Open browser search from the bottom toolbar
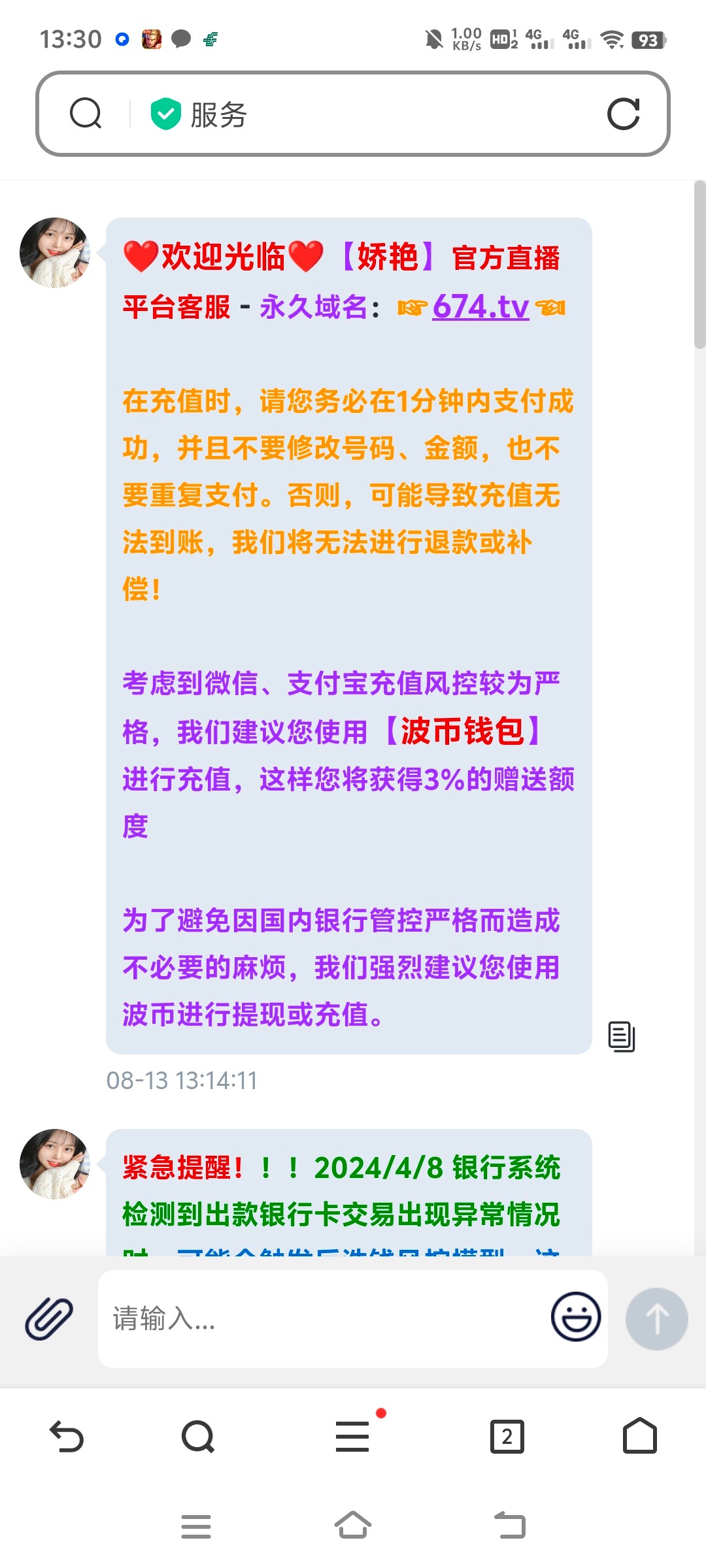Viewport: 706px width, 1568px height. (198, 1437)
